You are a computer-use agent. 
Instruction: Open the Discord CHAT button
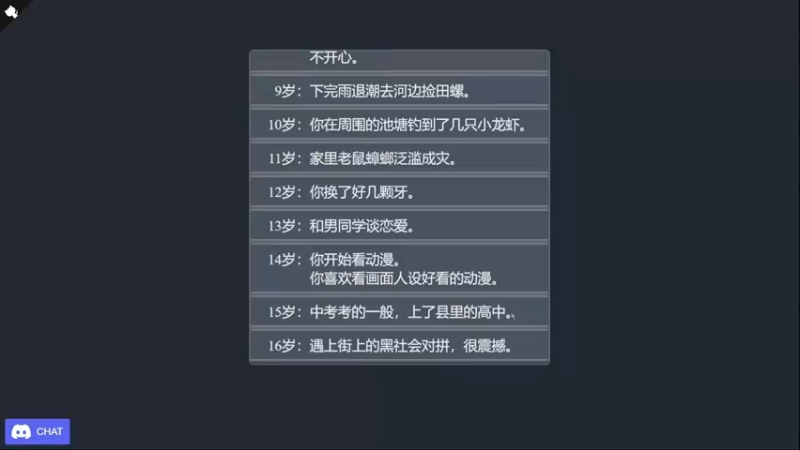(38, 431)
